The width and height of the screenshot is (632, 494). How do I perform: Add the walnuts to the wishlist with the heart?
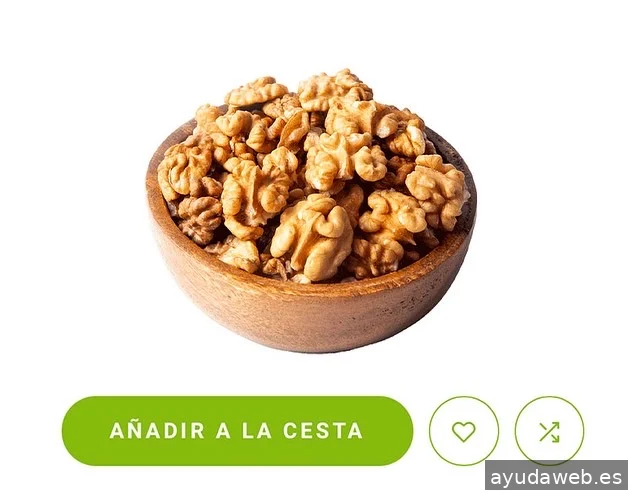tap(463, 431)
